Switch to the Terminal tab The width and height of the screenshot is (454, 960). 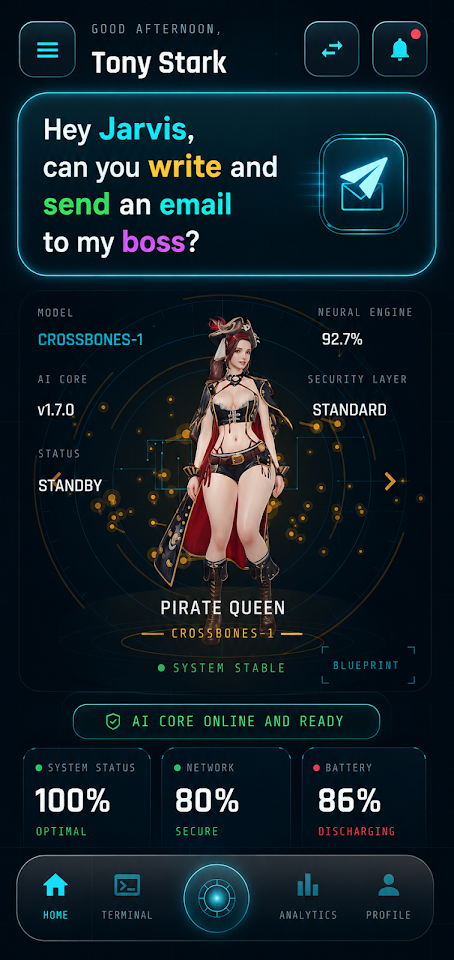click(127, 897)
